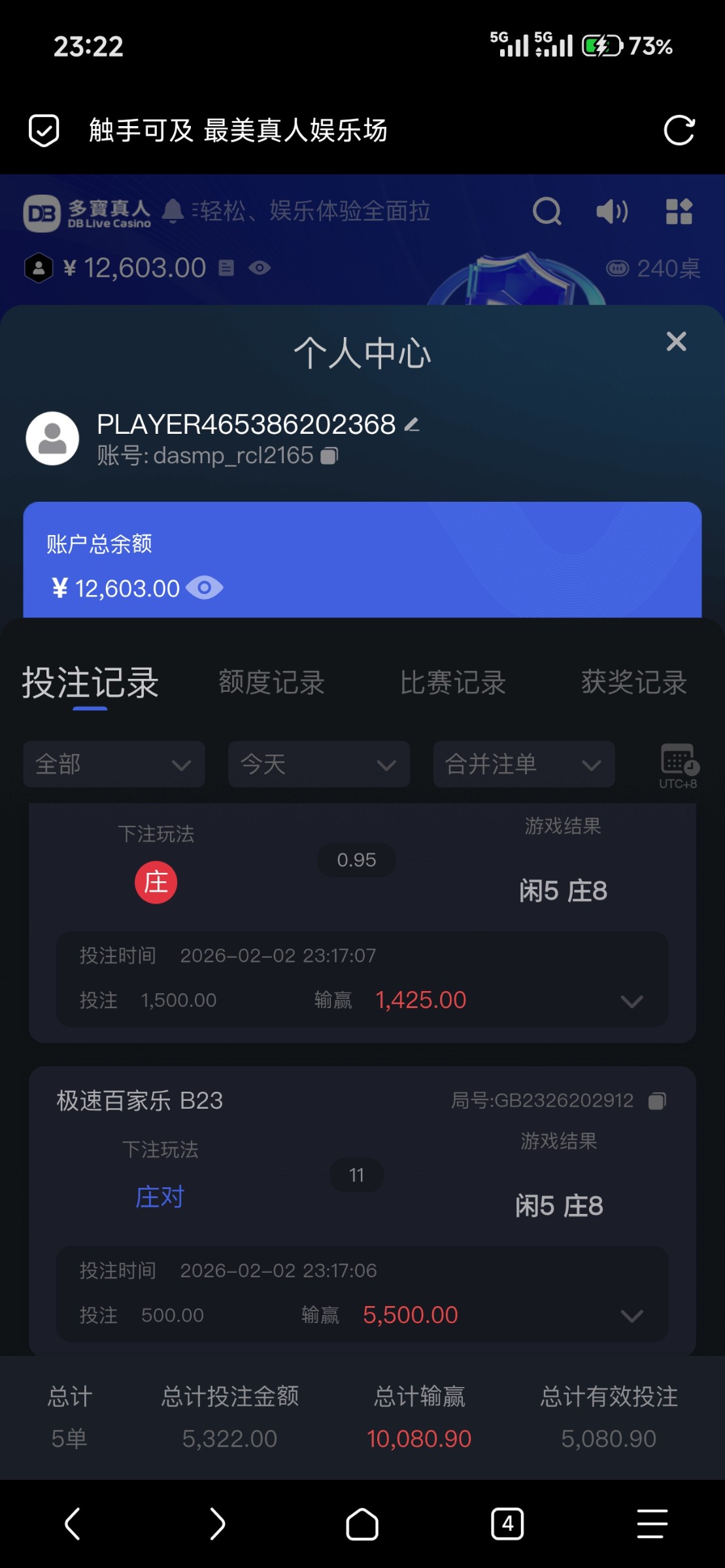The height and width of the screenshot is (1568, 725).
Task: Go to the browser home page
Action: coord(362,1524)
